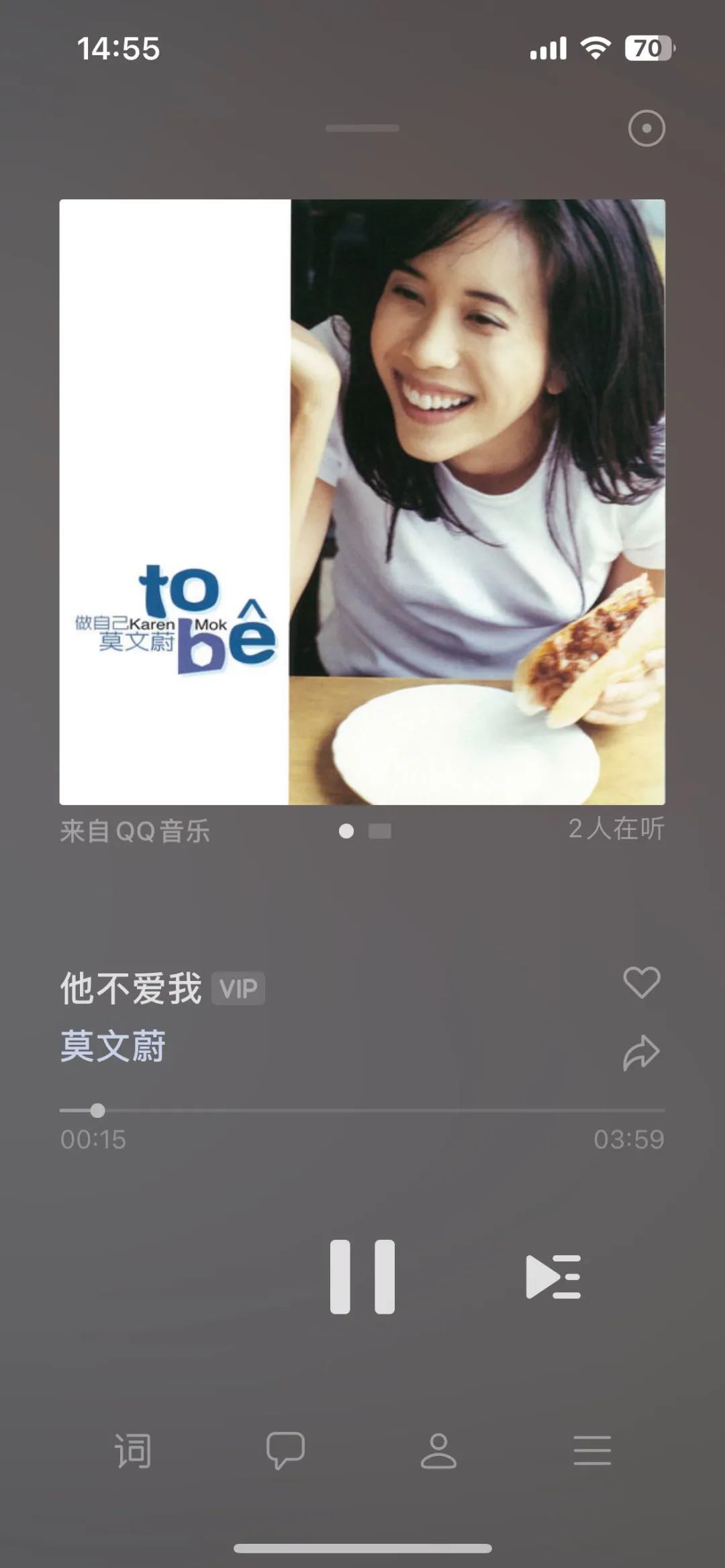
Task: Open the play queue icon
Action: pyautogui.click(x=554, y=1277)
